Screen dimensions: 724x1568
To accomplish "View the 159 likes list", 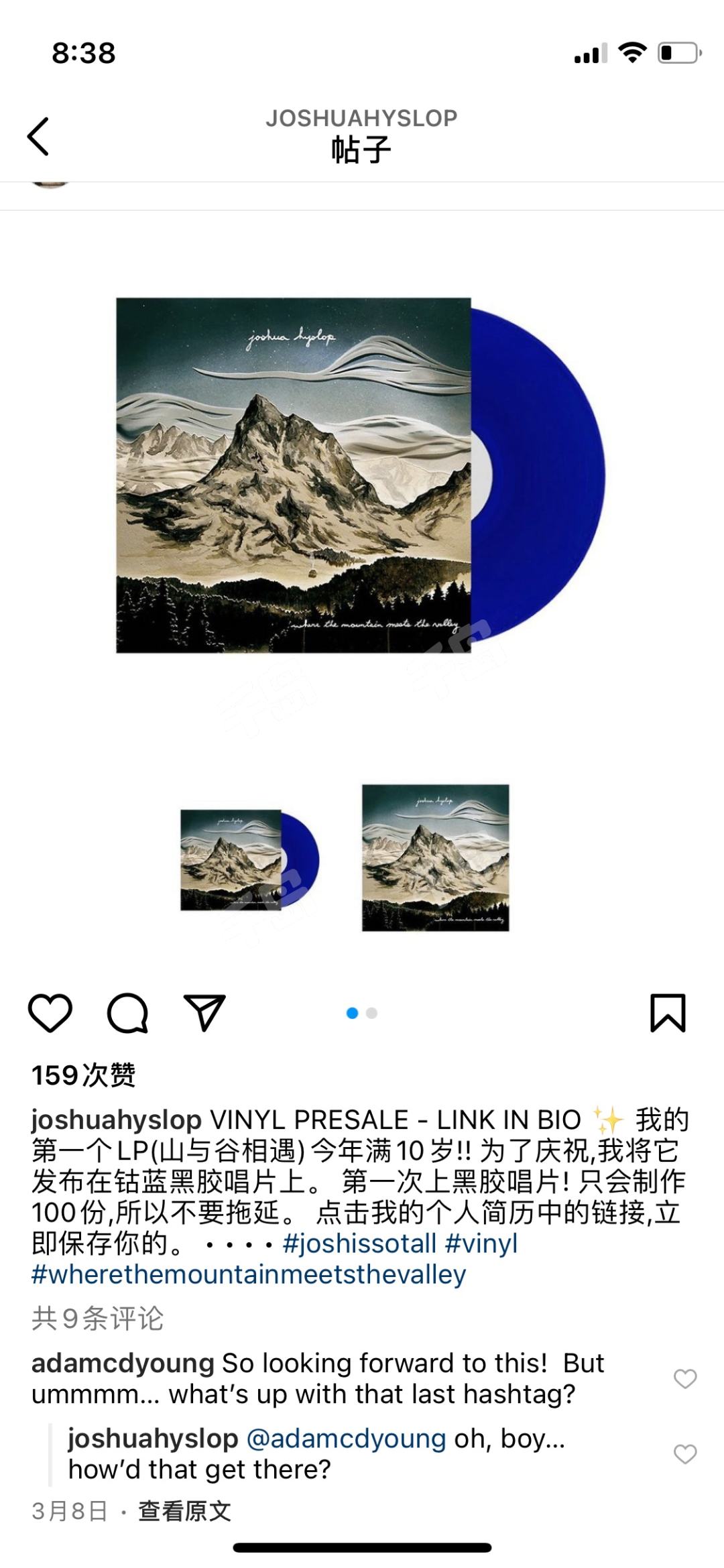I will coord(84,1076).
